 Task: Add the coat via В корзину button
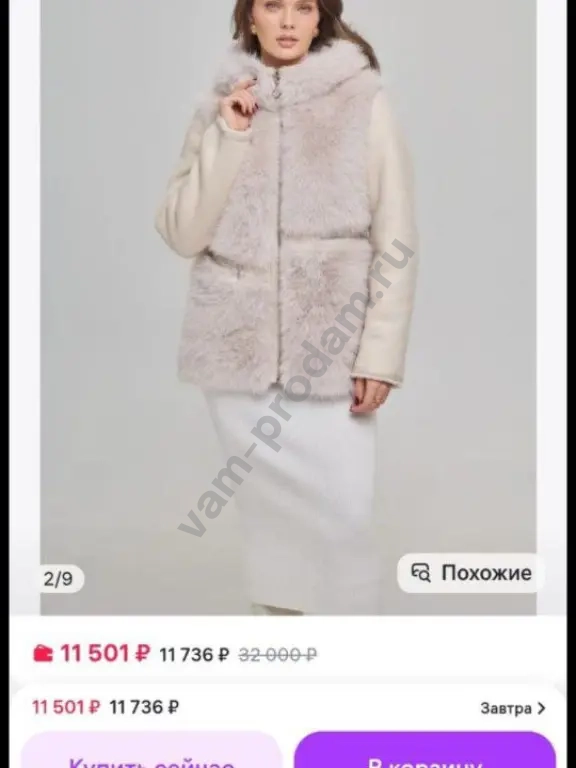425,750
